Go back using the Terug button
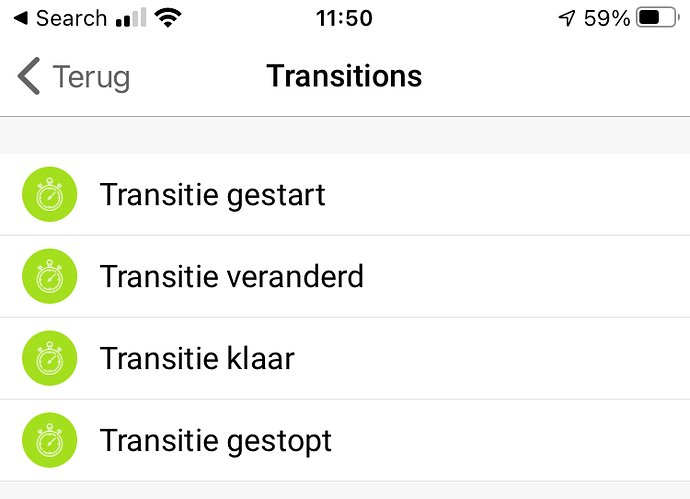Image resolution: width=690 pixels, height=499 pixels. coord(74,77)
